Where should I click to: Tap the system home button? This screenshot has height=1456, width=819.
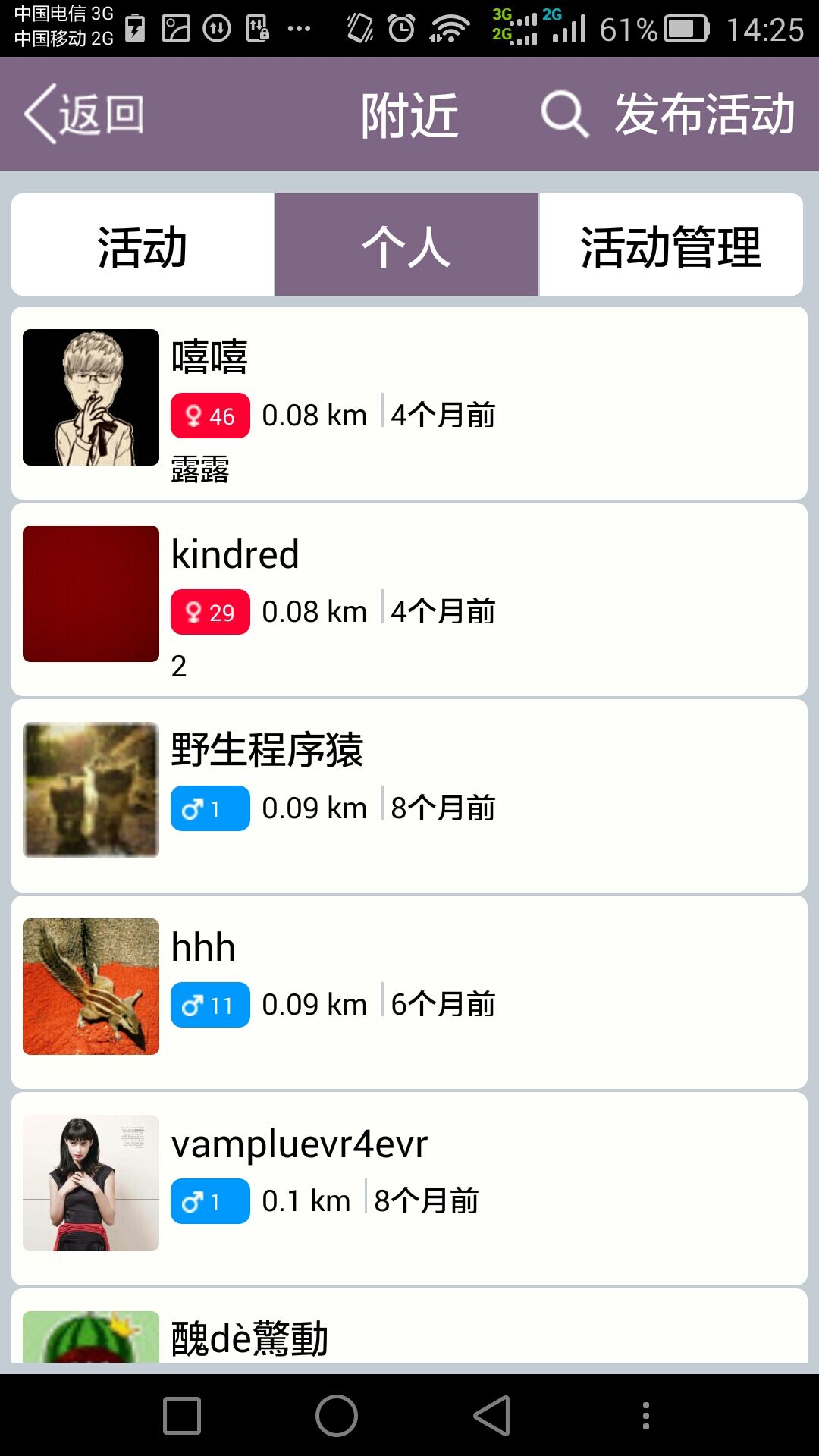pyautogui.click(x=337, y=1416)
